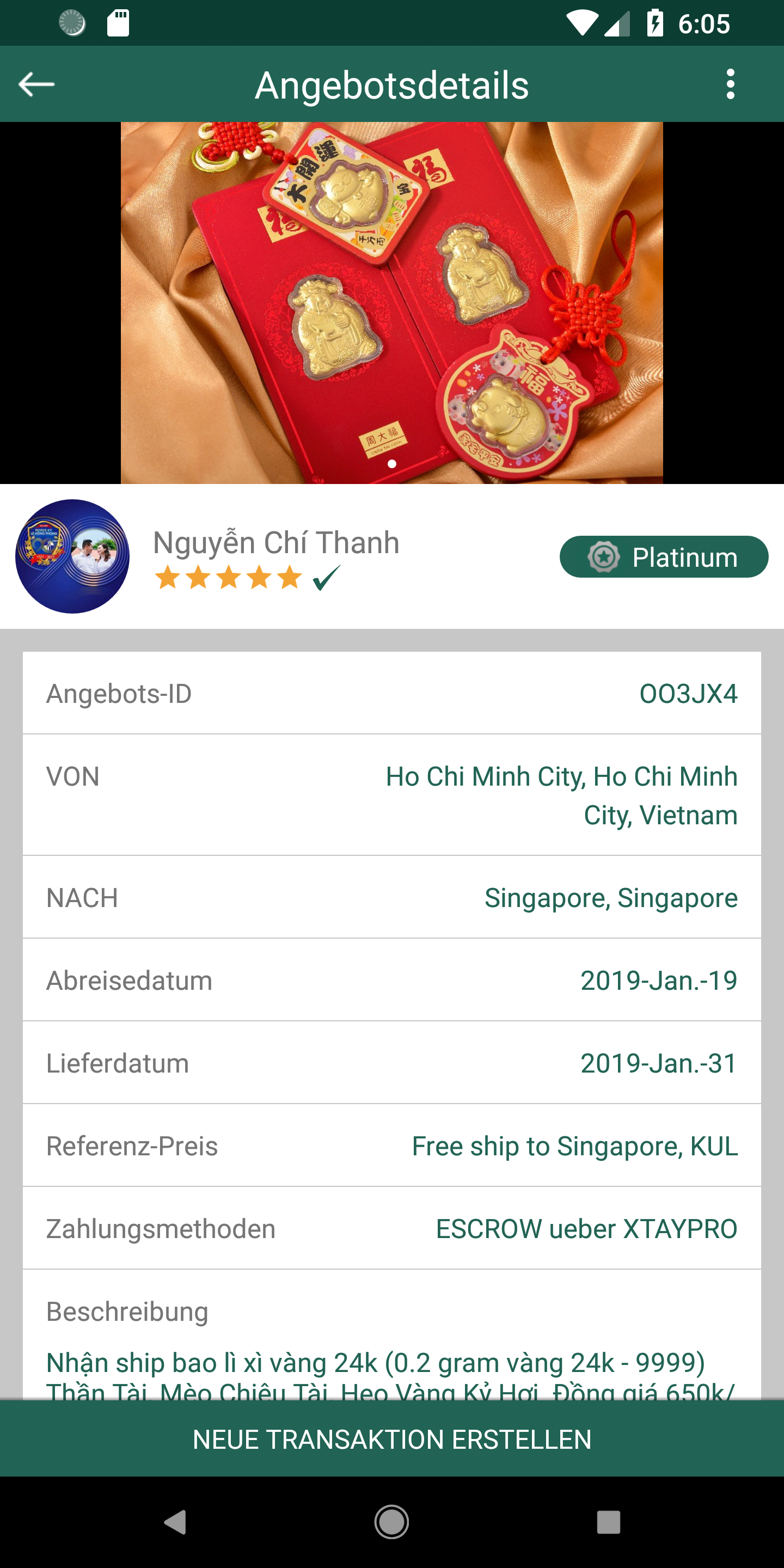This screenshot has height=1568, width=784.
Task: Tap the Platinum membership badge
Action: pyautogui.click(x=664, y=557)
